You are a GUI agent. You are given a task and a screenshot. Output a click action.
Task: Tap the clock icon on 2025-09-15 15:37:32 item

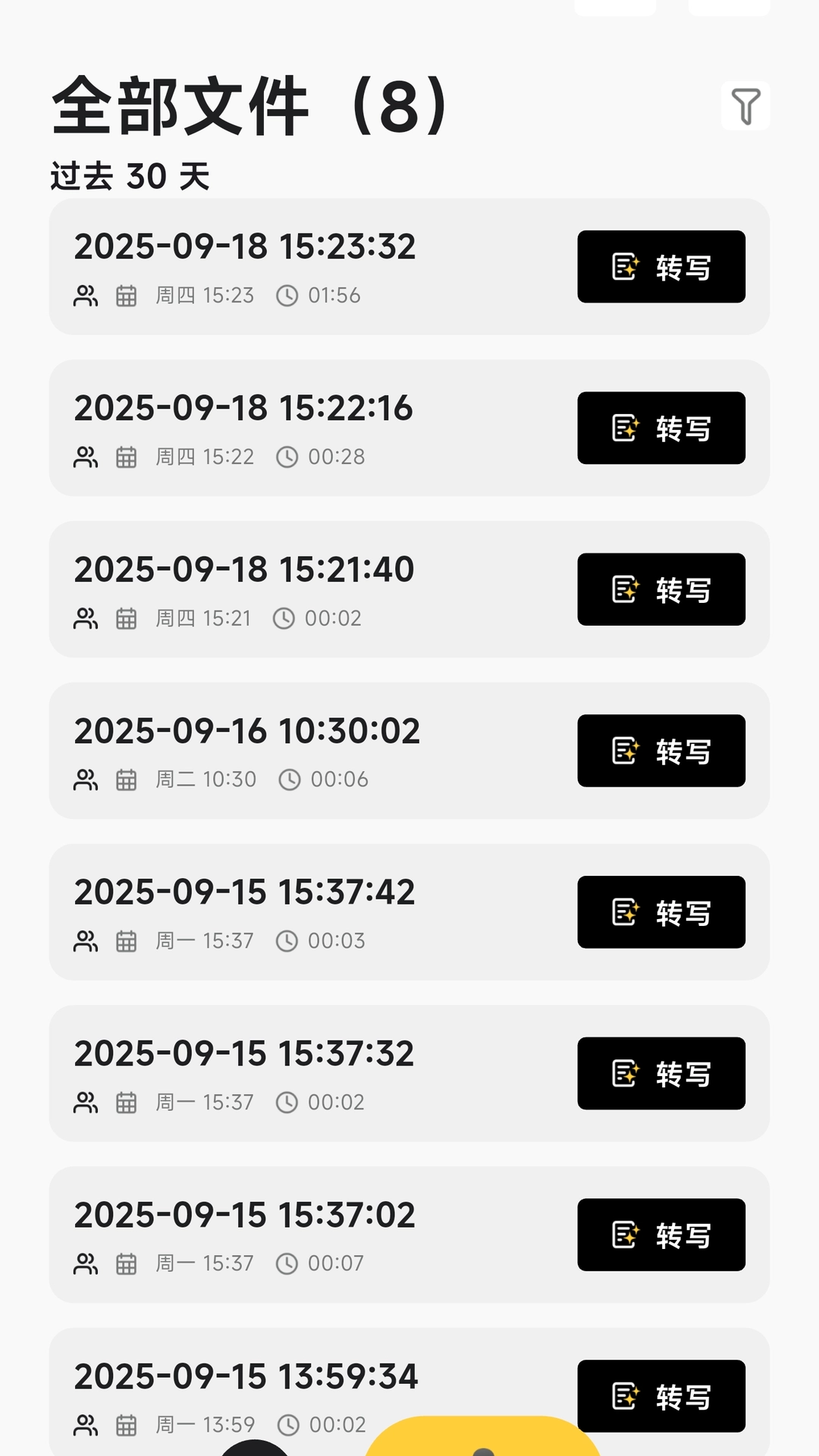click(x=288, y=1102)
